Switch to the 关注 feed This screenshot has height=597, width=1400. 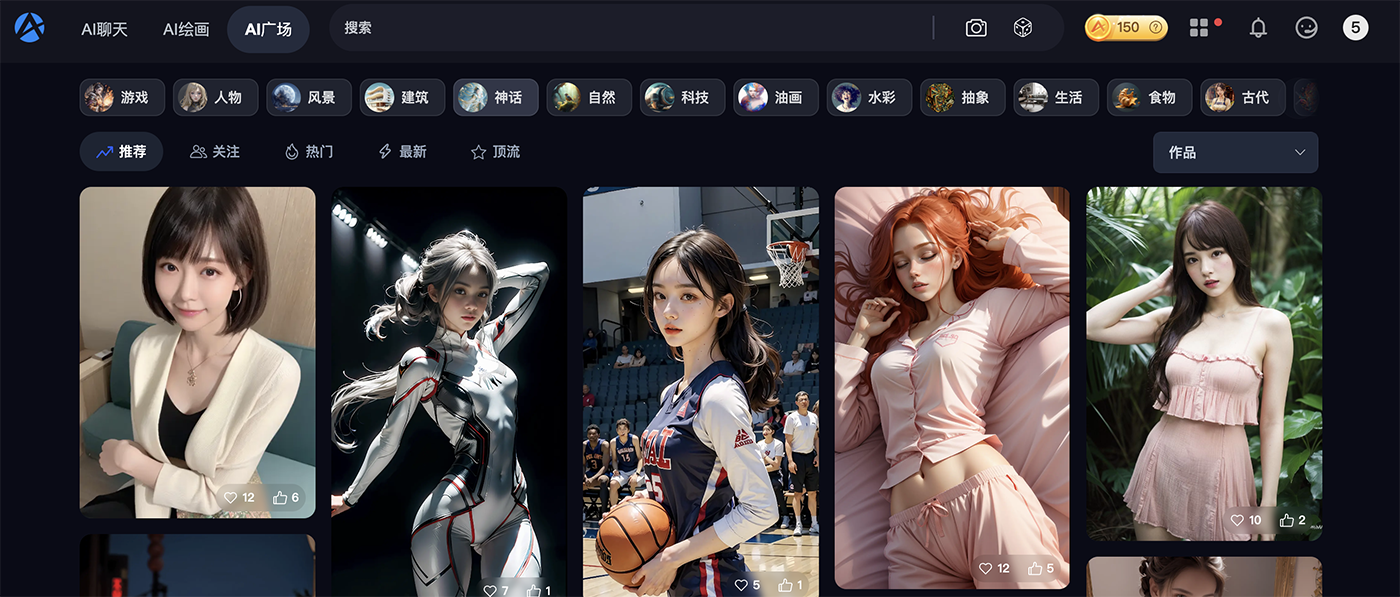point(215,152)
